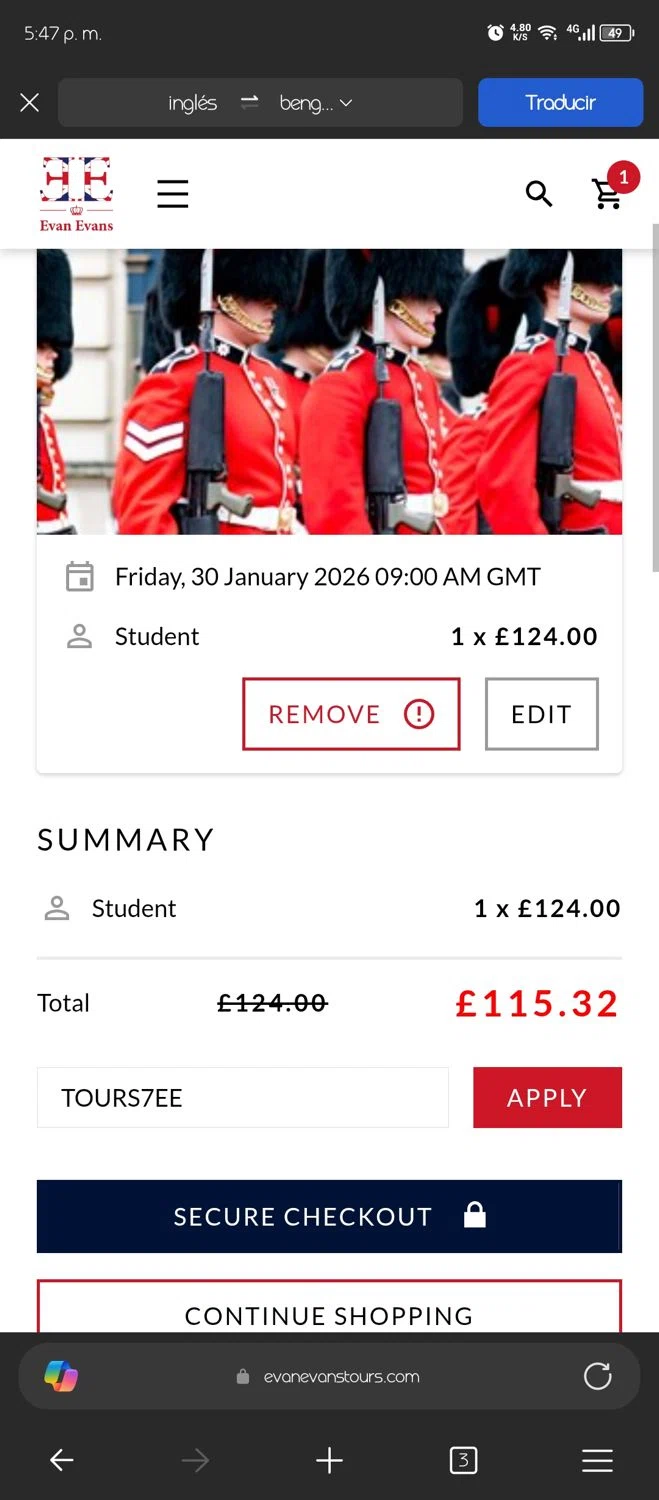
Task: Tap the Traducir button
Action: point(560,103)
